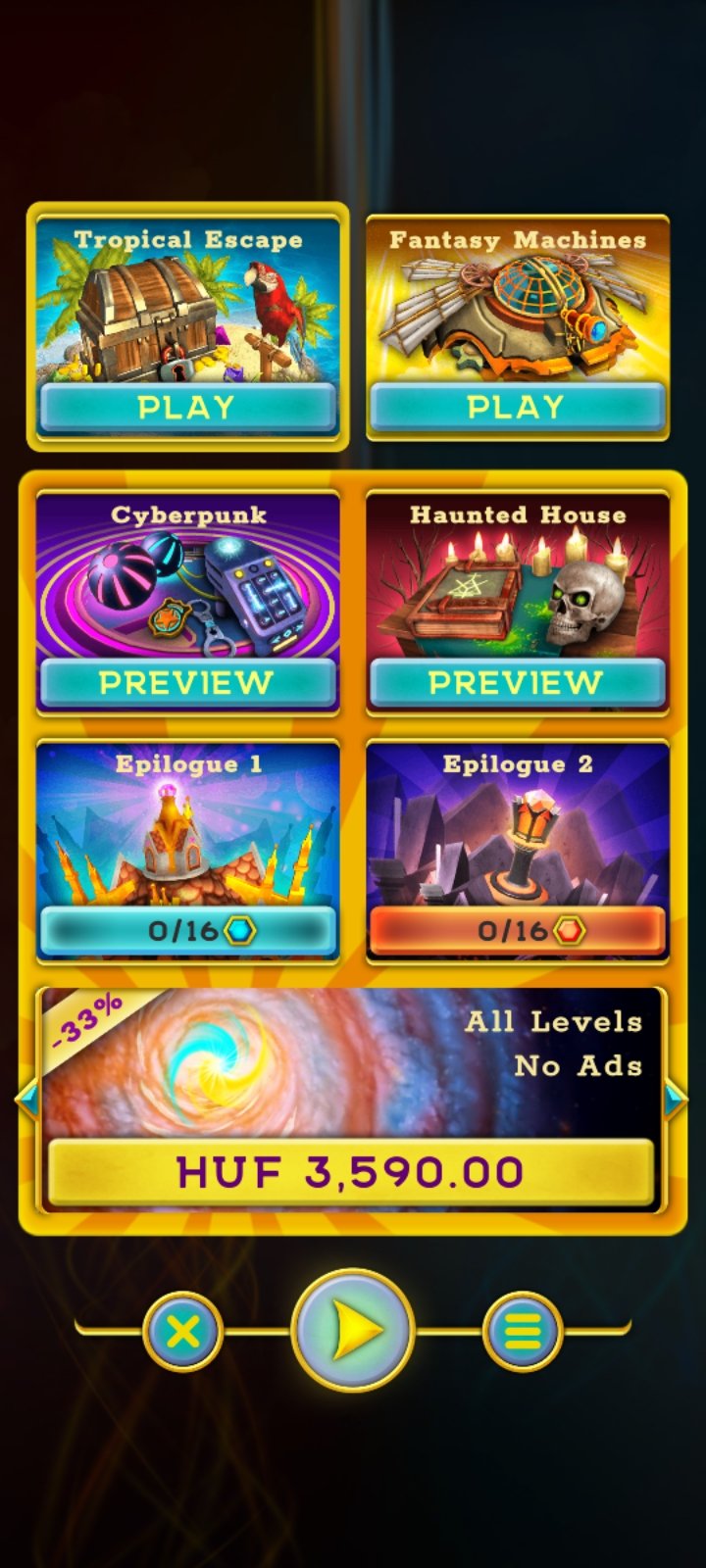Tap the big yellow play arrow button
The width and height of the screenshot is (706, 1568).
(x=353, y=1331)
